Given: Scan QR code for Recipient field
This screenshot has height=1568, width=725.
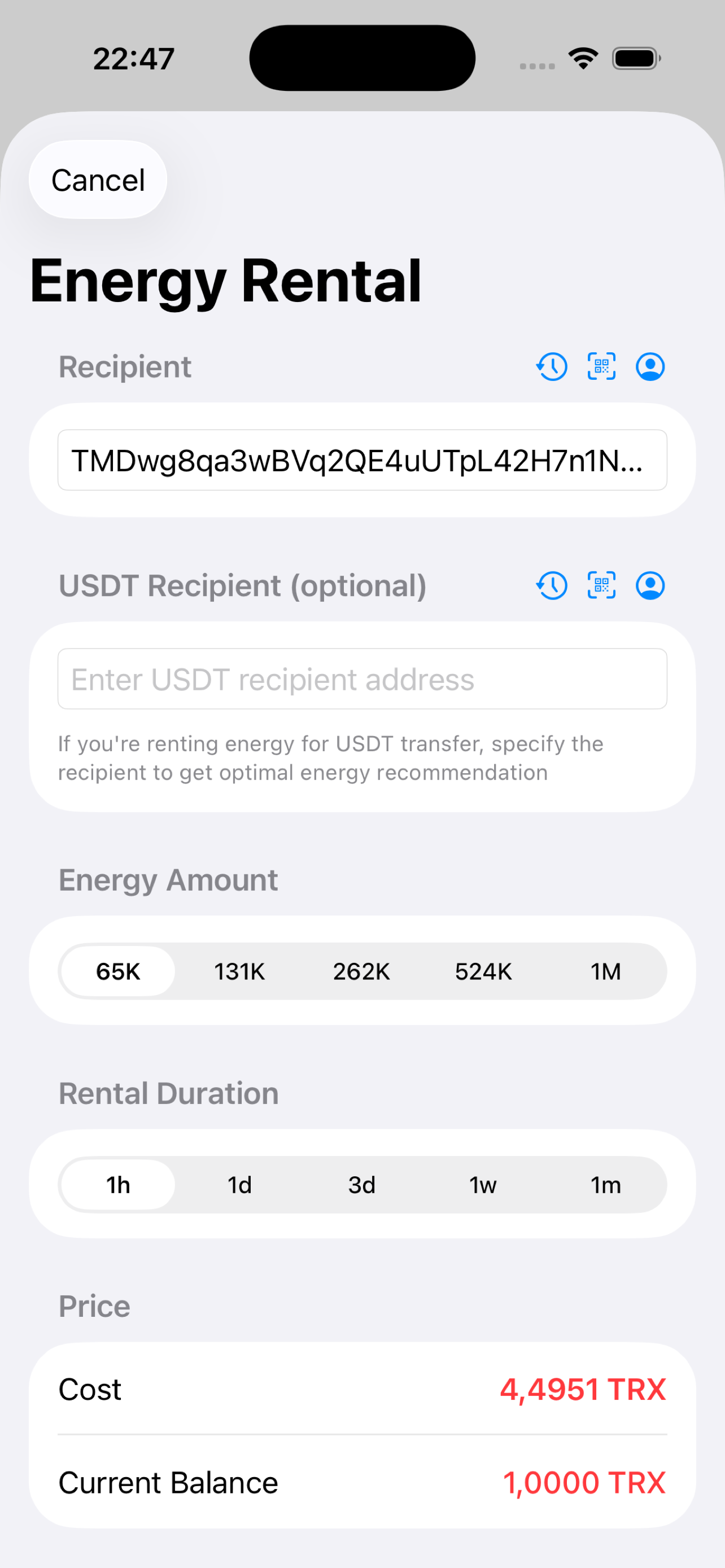Looking at the screenshot, I should click(600, 366).
